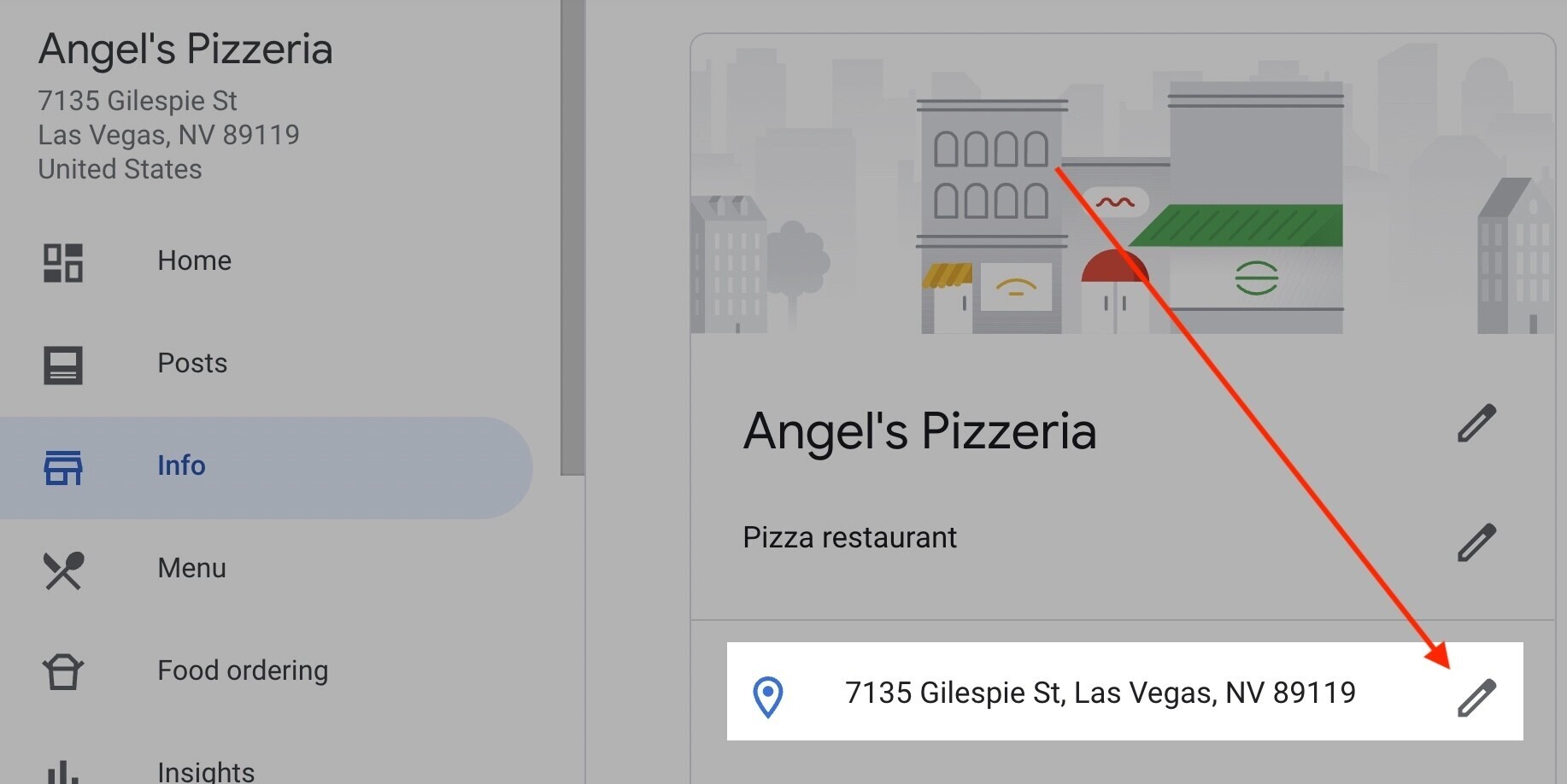Edit the business name Angel's Pizzeria
The width and height of the screenshot is (1567, 784).
coord(1476,424)
